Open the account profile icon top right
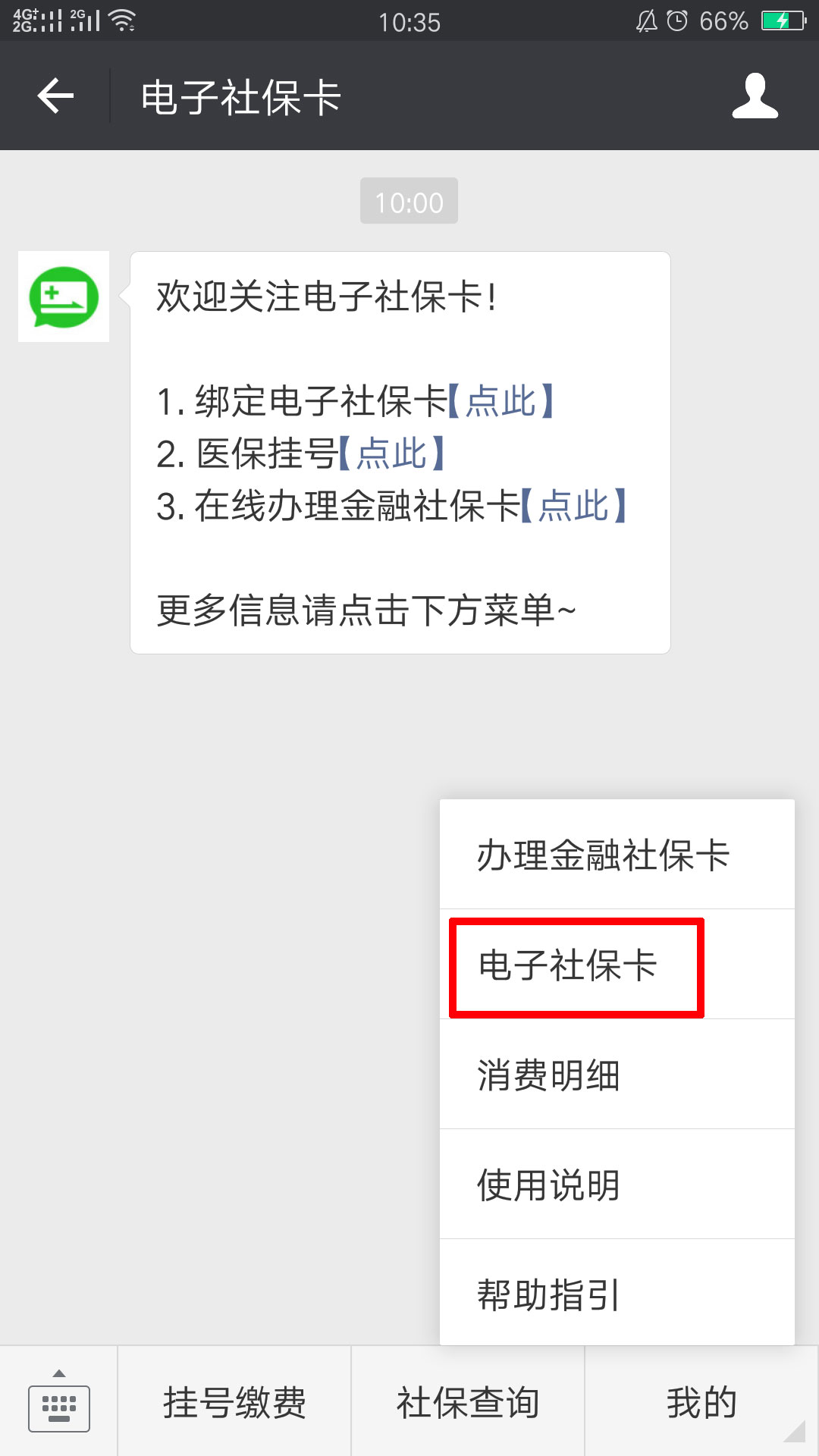Image resolution: width=819 pixels, height=1456 pixels. point(755,96)
